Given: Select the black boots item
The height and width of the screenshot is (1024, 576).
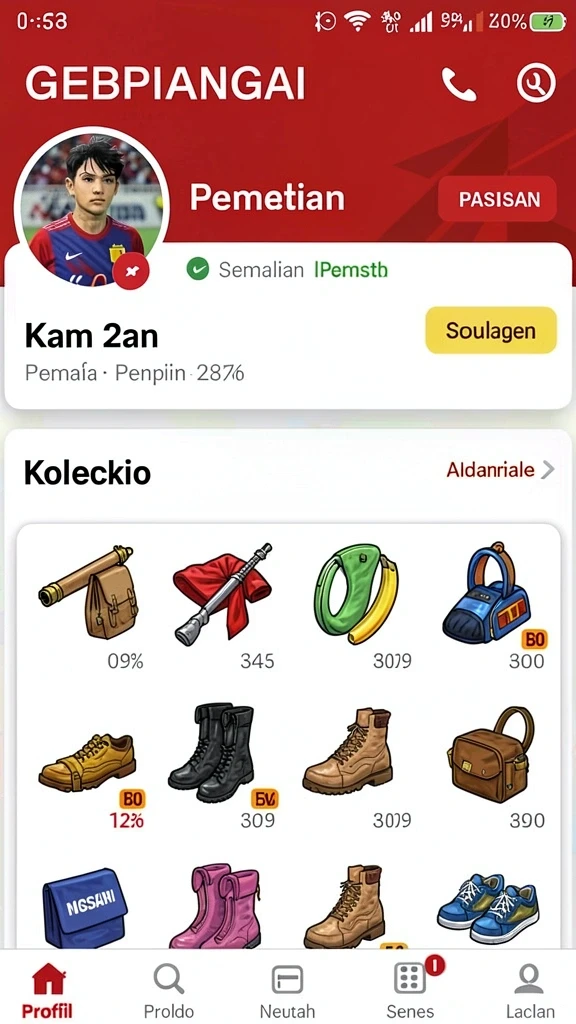Looking at the screenshot, I should click(x=213, y=752).
